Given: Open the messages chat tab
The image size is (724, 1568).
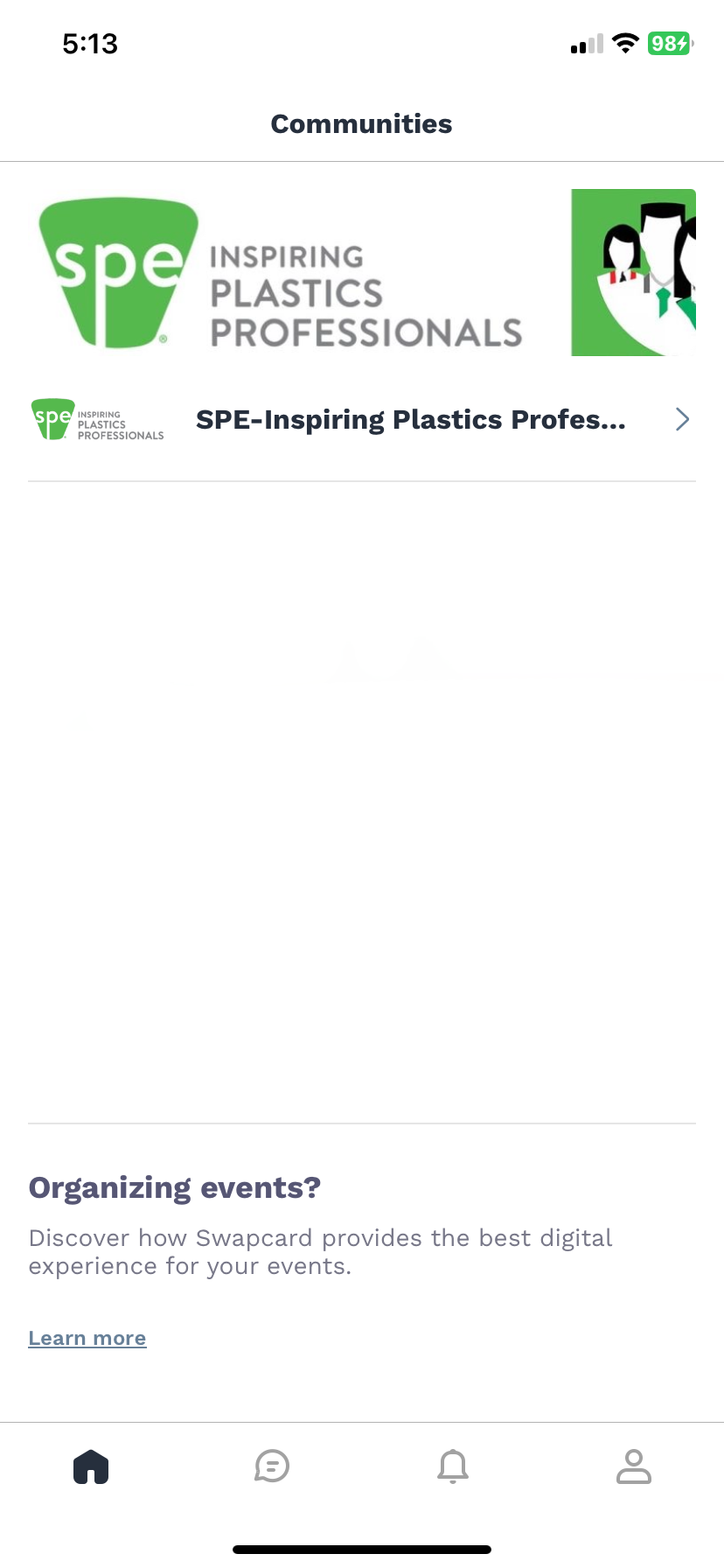Looking at the screenshot, I should 272,1466.
